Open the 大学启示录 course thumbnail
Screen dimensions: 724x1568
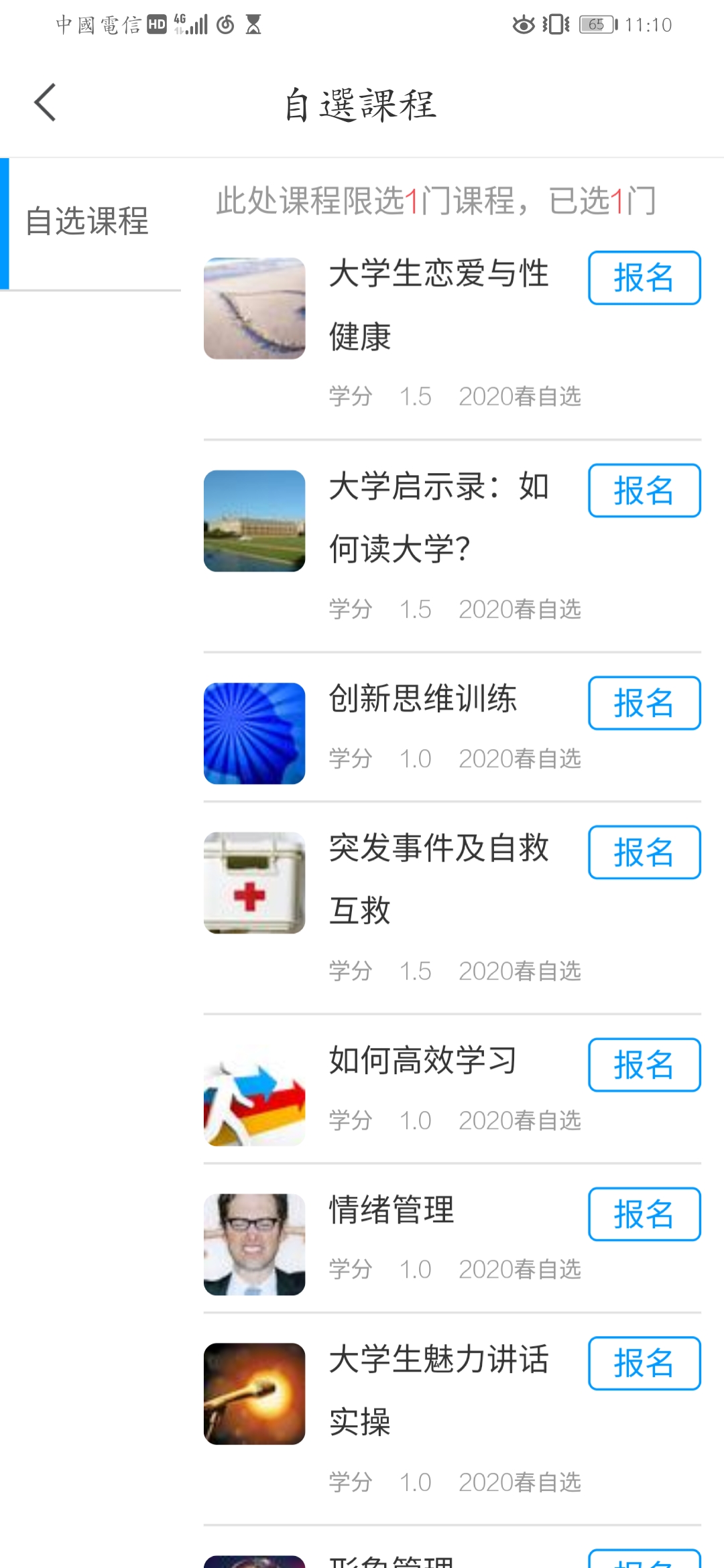[x=254, y=521]
